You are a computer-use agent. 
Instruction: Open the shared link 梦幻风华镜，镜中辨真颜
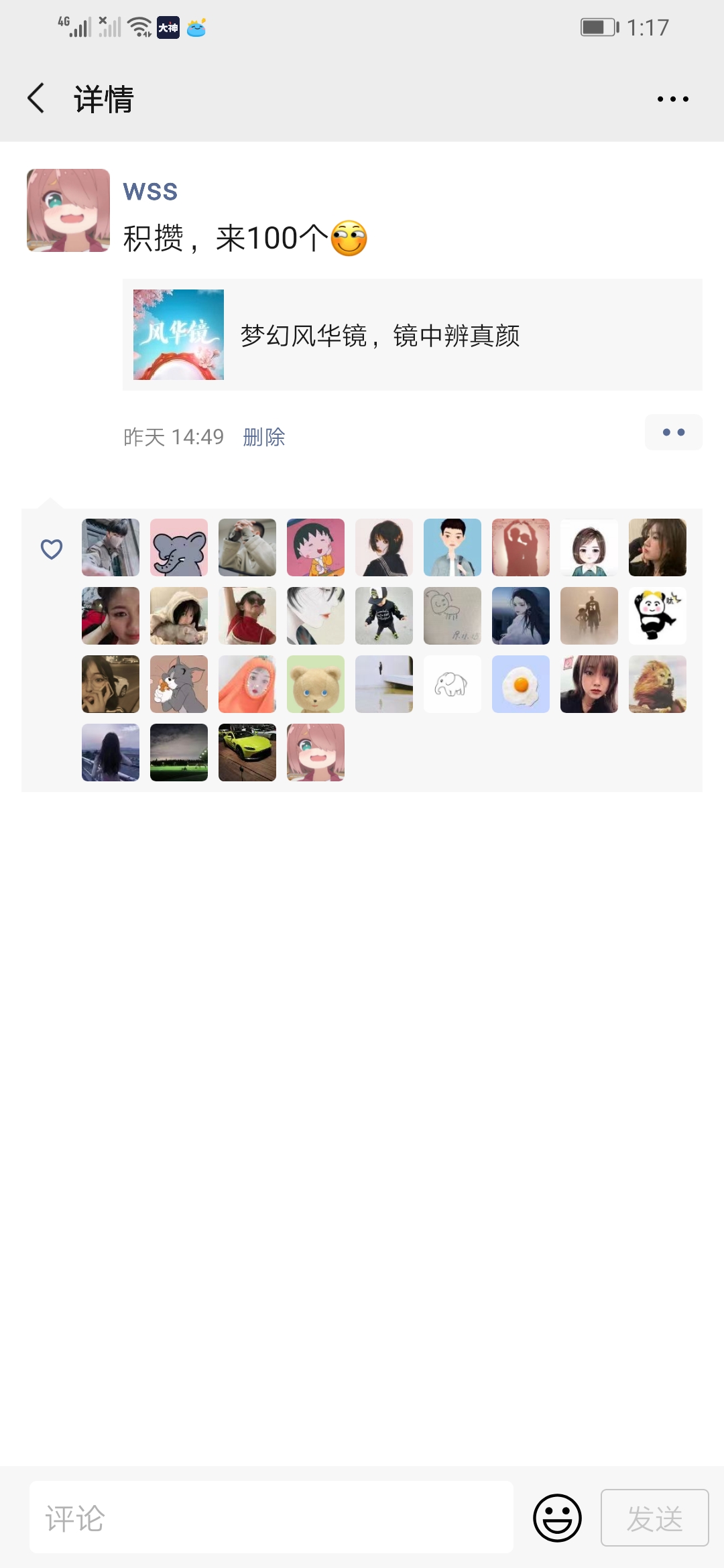412,335
